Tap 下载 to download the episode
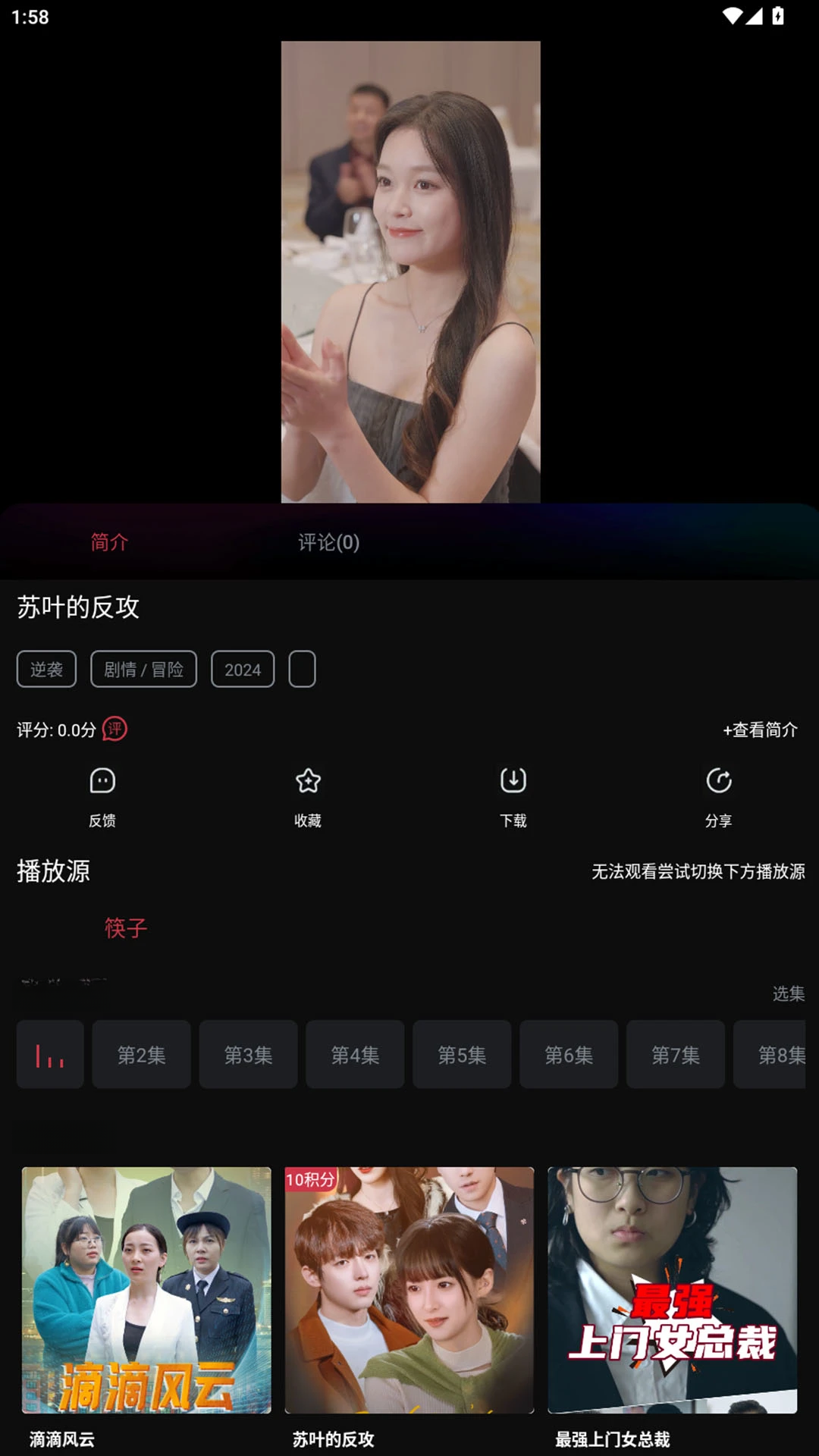 tap(513, 798)
